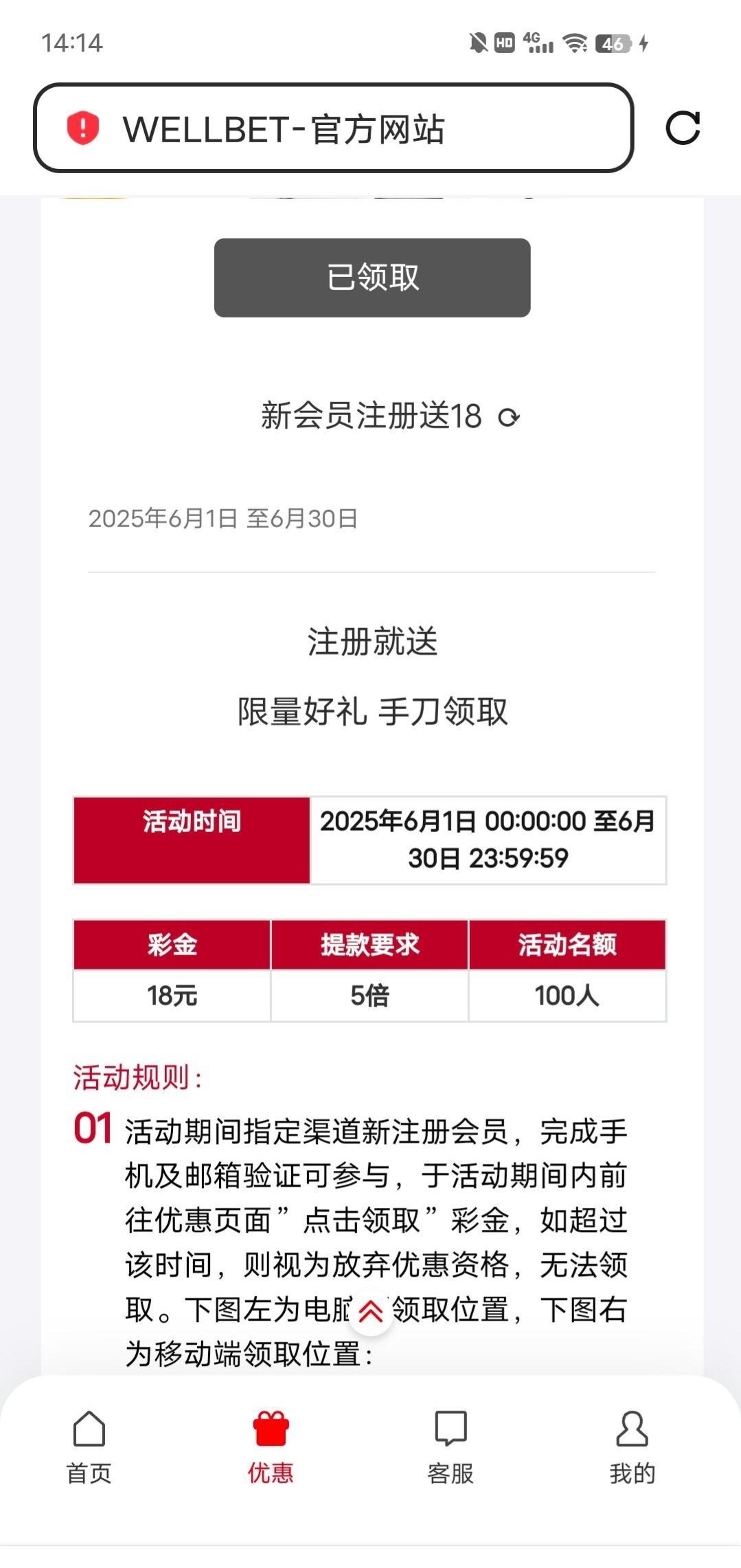Image resolution: width=741 pixels, height=1568 pixels.
Task: Reload the page with the refresh icon
Action: [x=683, y=128]
